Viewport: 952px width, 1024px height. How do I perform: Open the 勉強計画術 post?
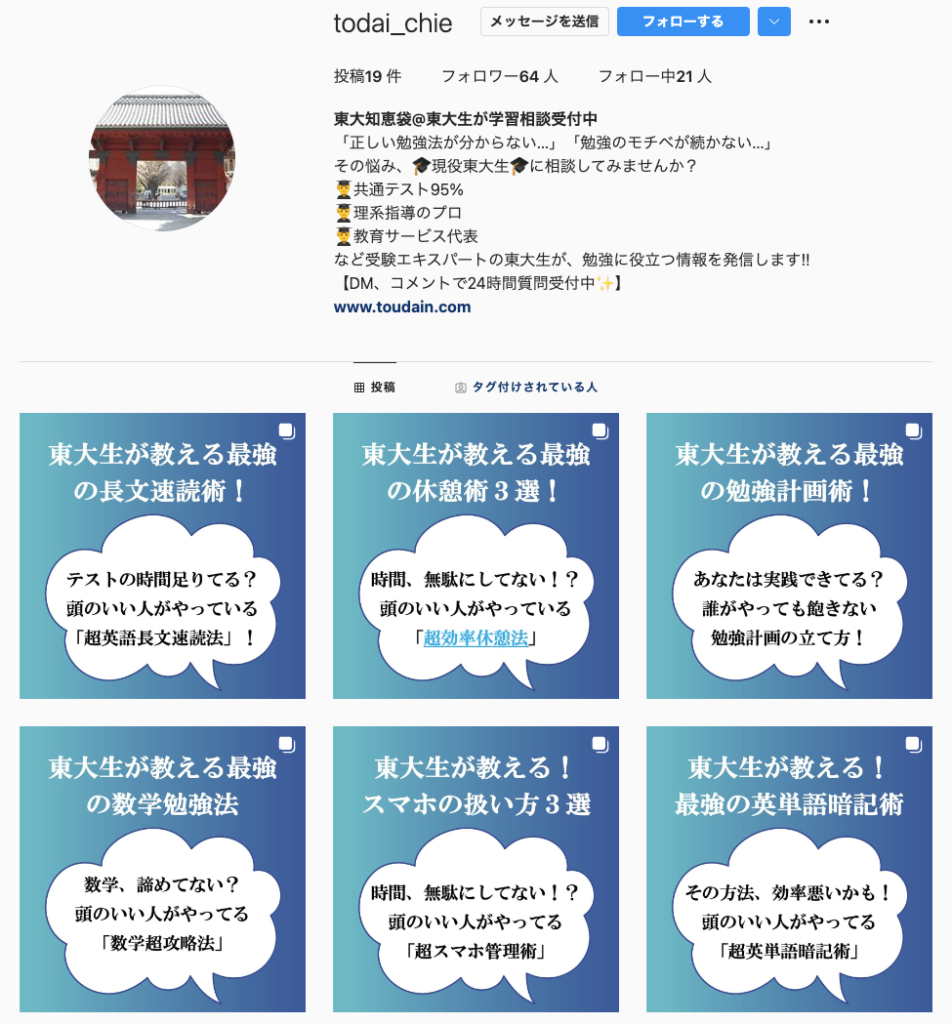(788, 556)
